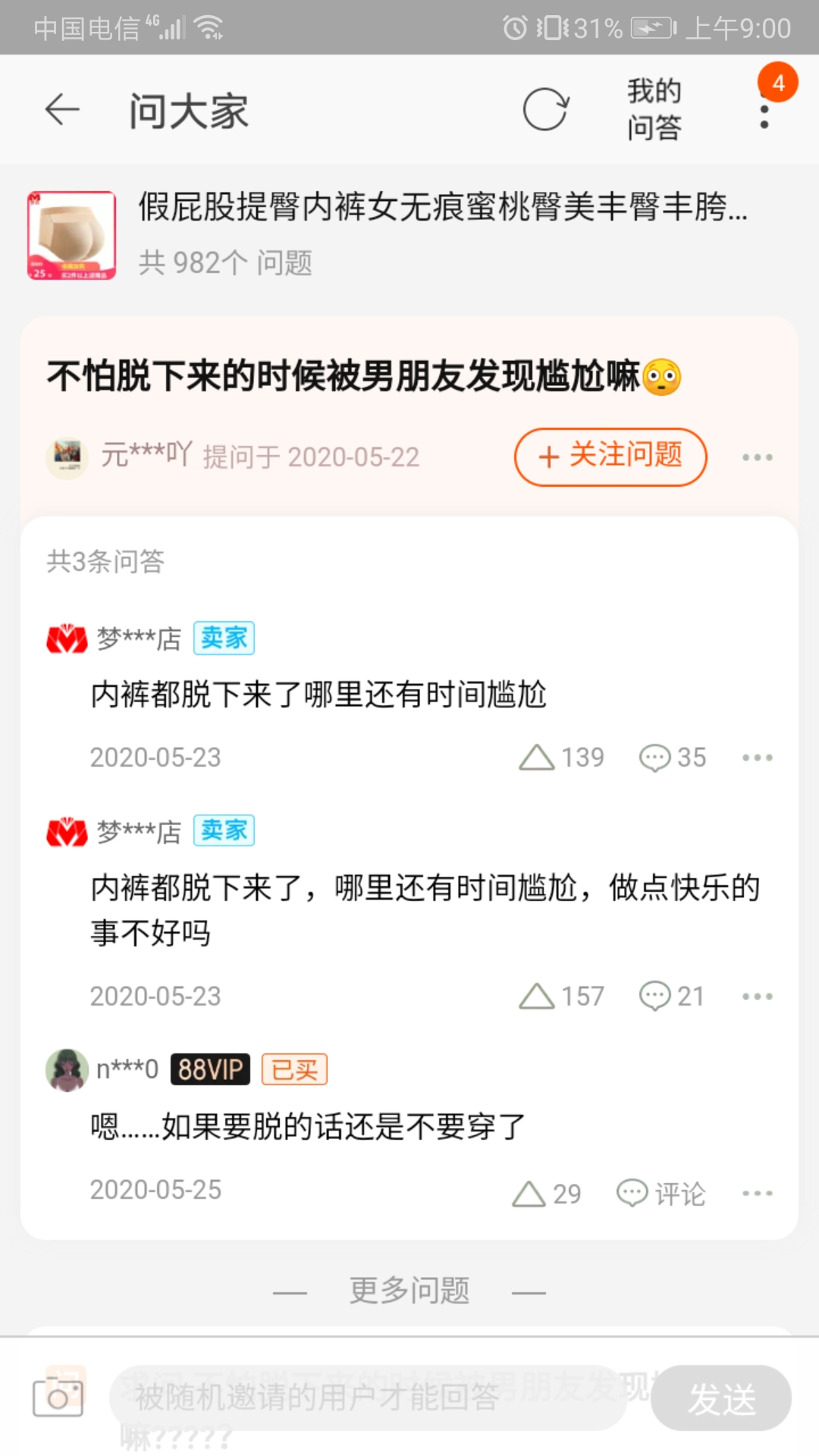Tap the 发送 send button
The image size is (819, 1456).
click(x=720, y=1398)
